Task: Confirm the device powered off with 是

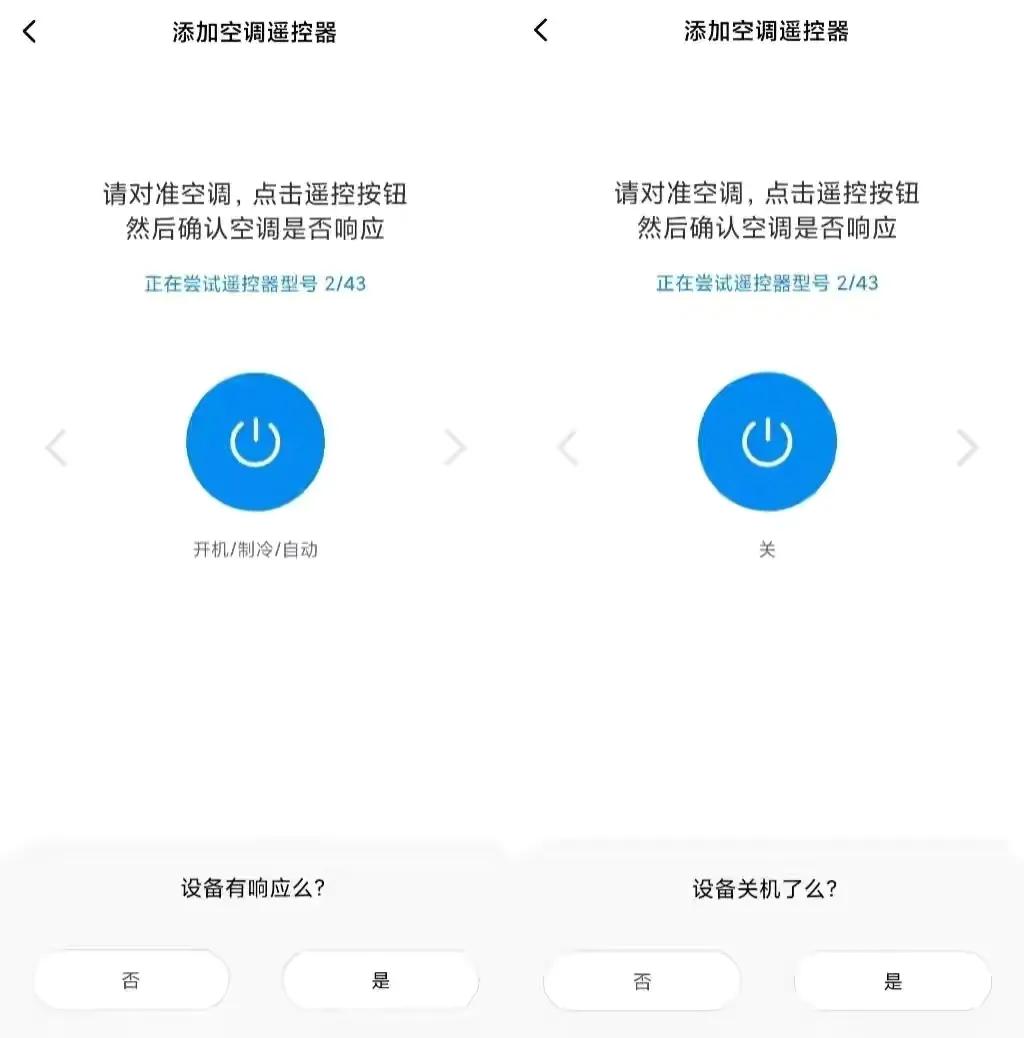Action: coord(892,980)
